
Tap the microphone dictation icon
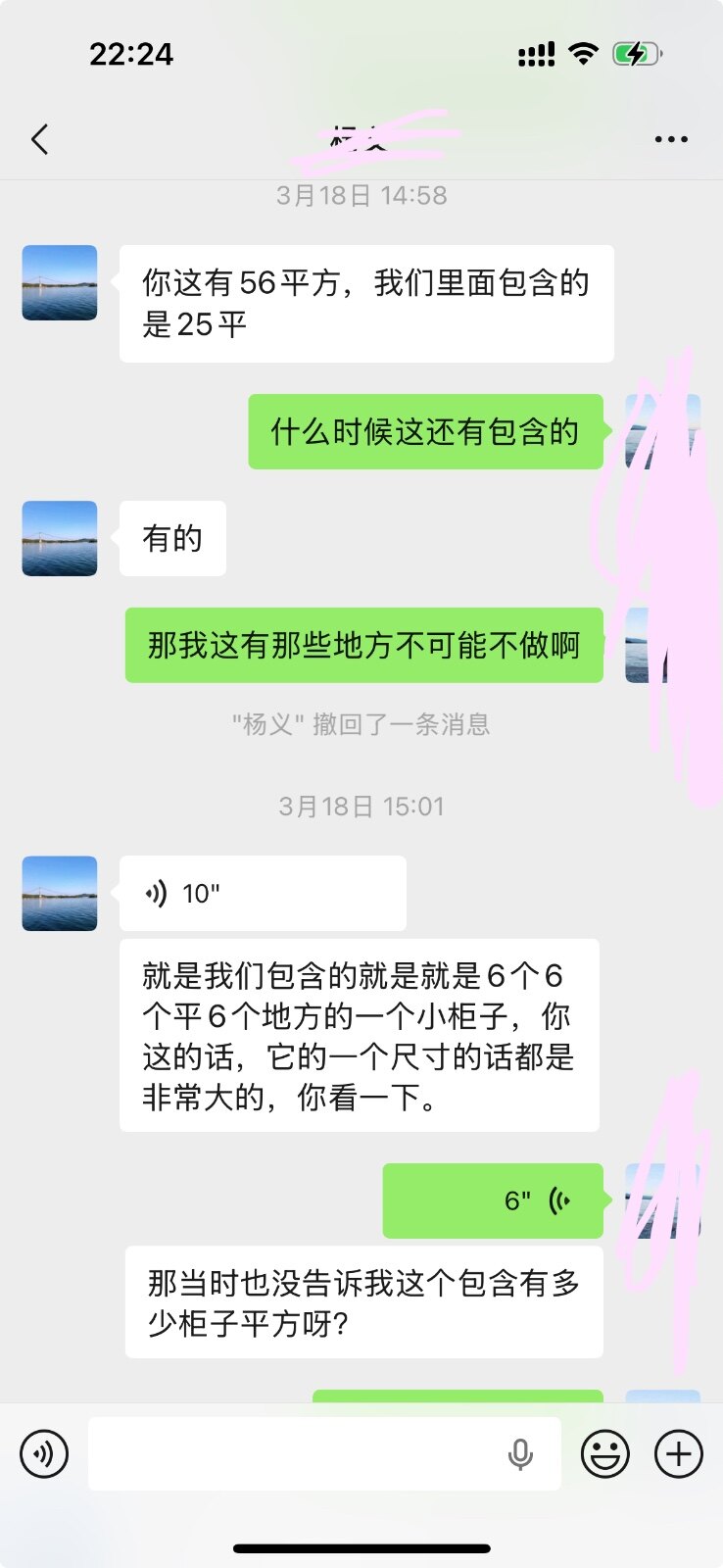point(521,1454)
